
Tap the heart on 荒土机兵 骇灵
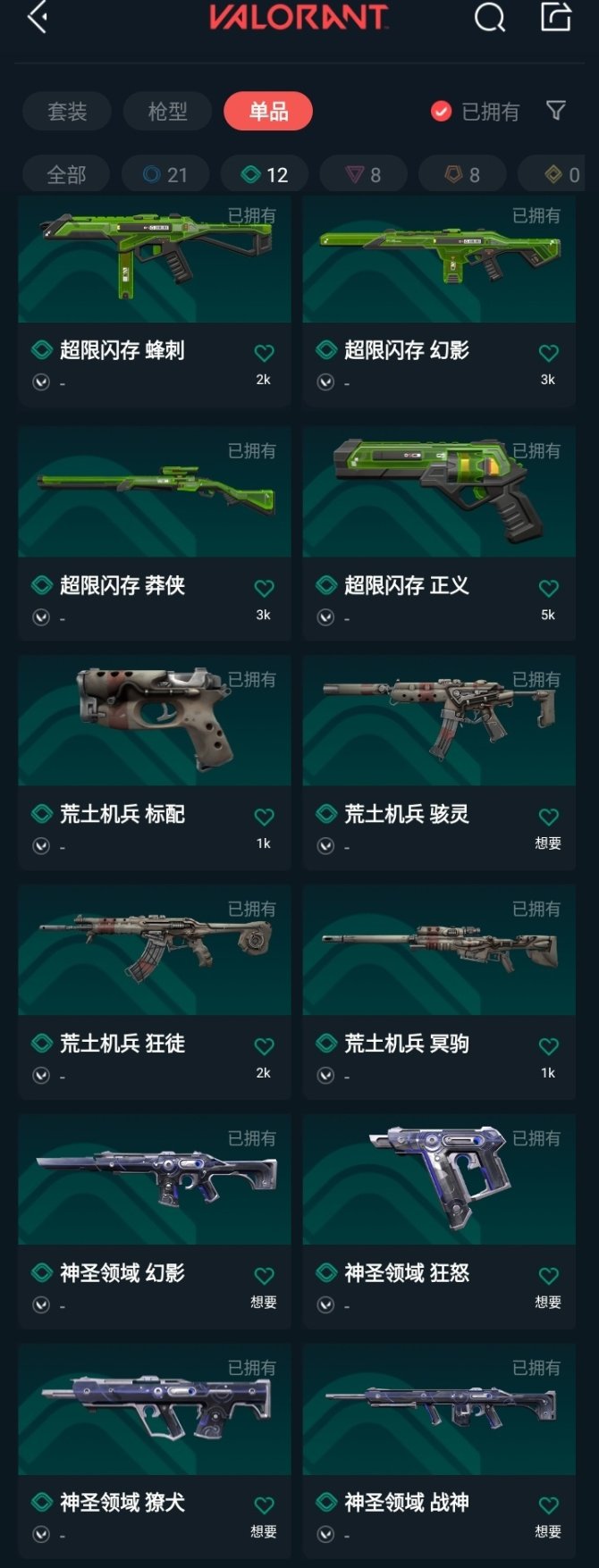(548, 818)
